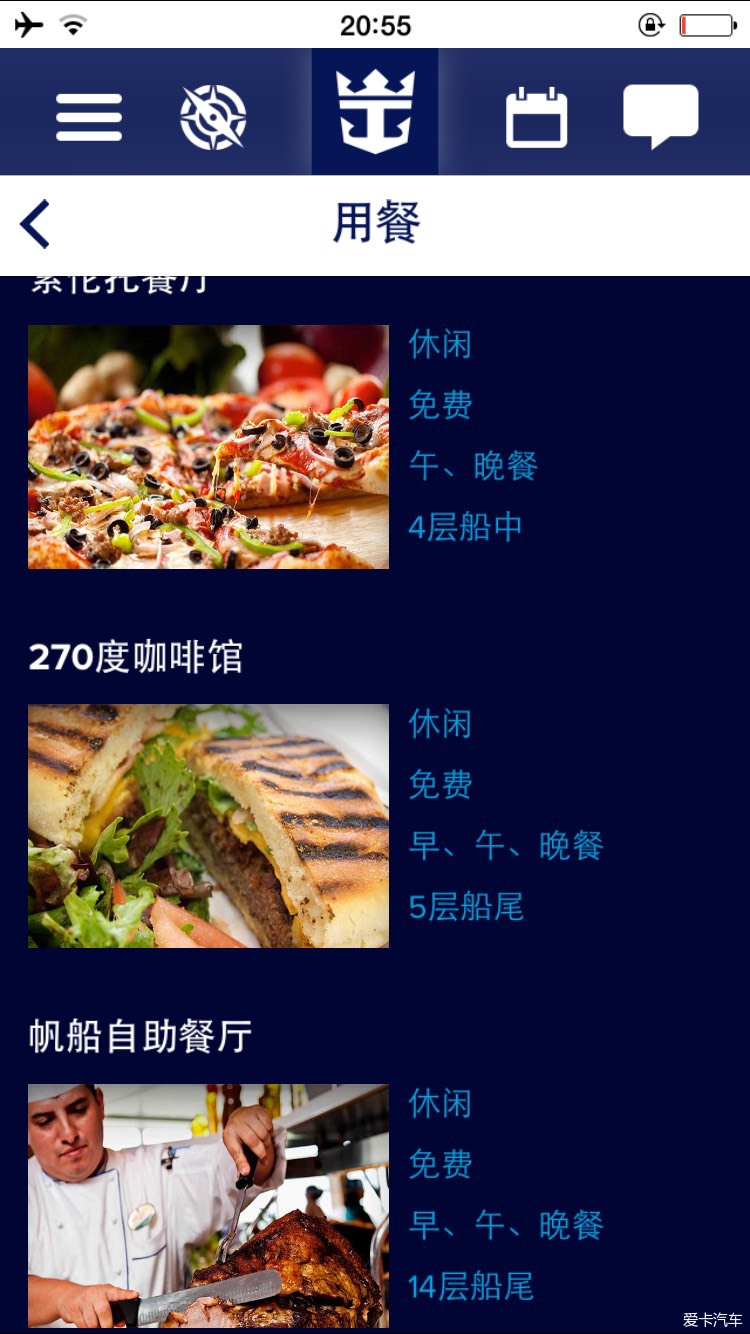Screen dimensions: 750x1334
Task: Open the 帆船自助餐厅 chef photo
Action: [208, 1206]
